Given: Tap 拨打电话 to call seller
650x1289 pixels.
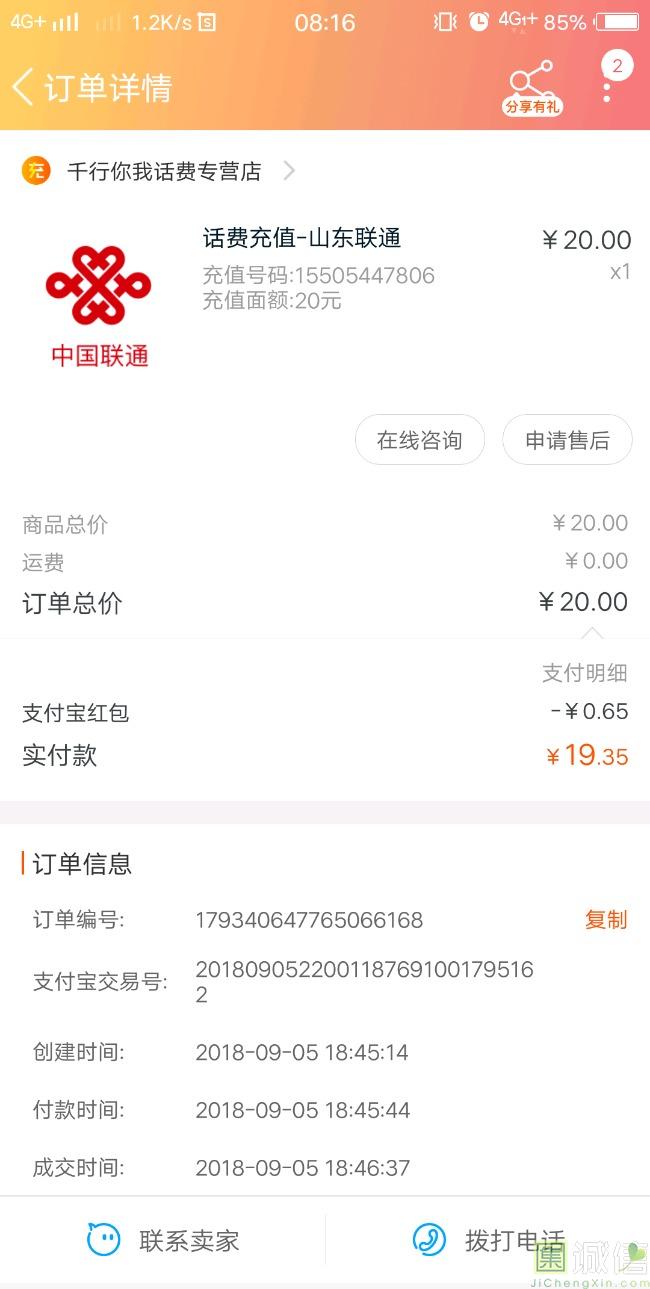Looking at the screenshot, I should pos(488,1241).
